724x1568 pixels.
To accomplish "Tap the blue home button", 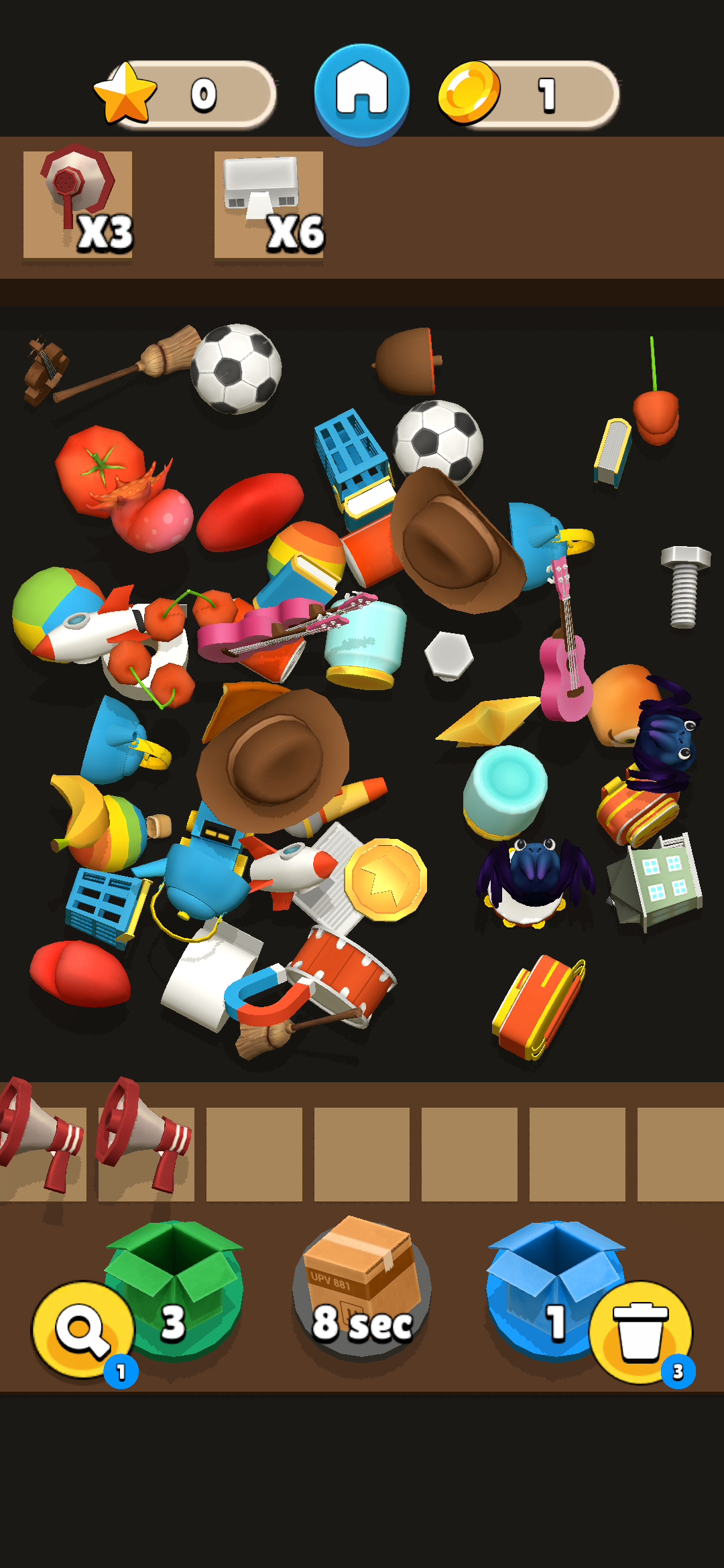I will [362, 92].
